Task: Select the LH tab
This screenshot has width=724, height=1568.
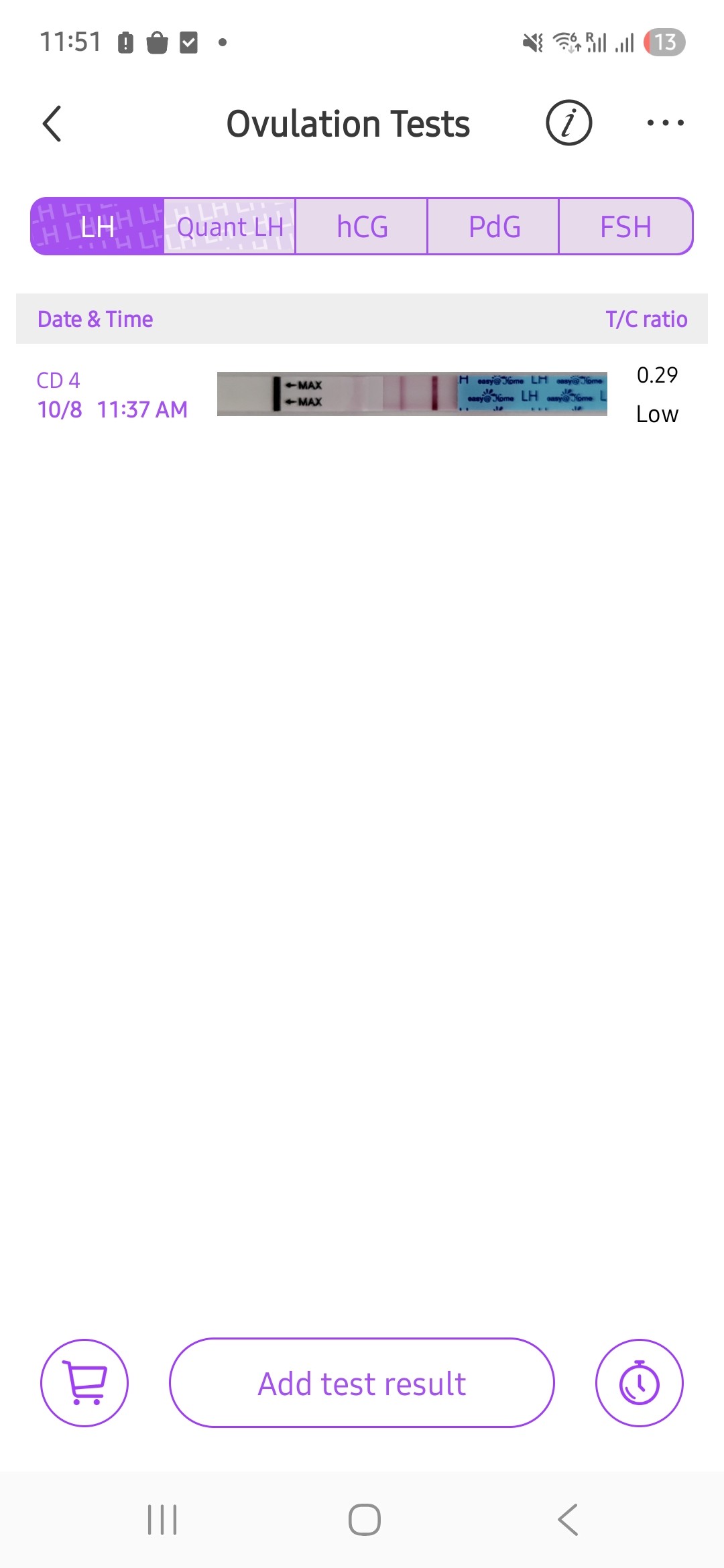Action: tap(97, 227)
